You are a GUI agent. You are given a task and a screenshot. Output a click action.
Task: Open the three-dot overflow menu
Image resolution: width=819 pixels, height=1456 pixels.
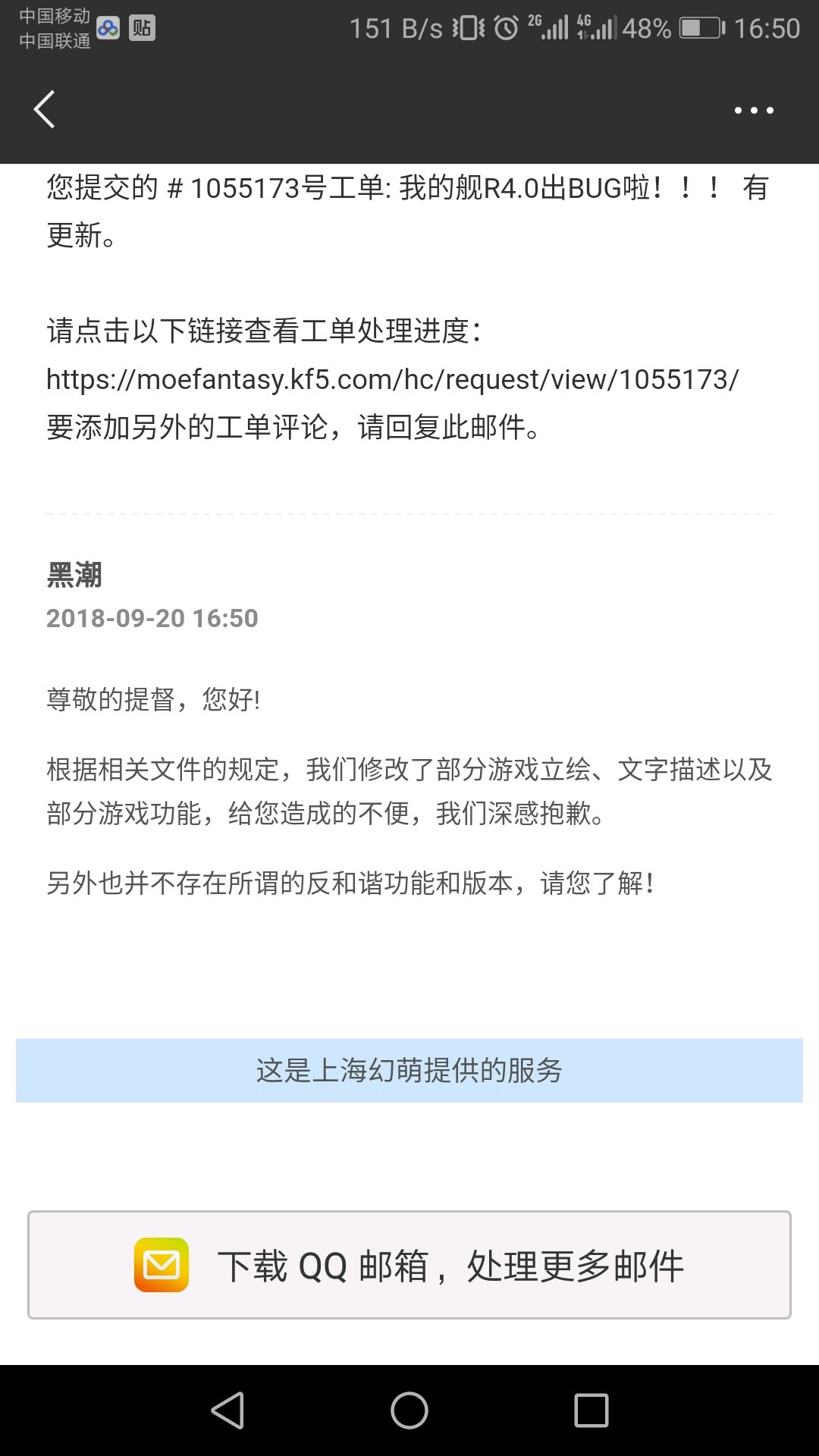point(754,111)
